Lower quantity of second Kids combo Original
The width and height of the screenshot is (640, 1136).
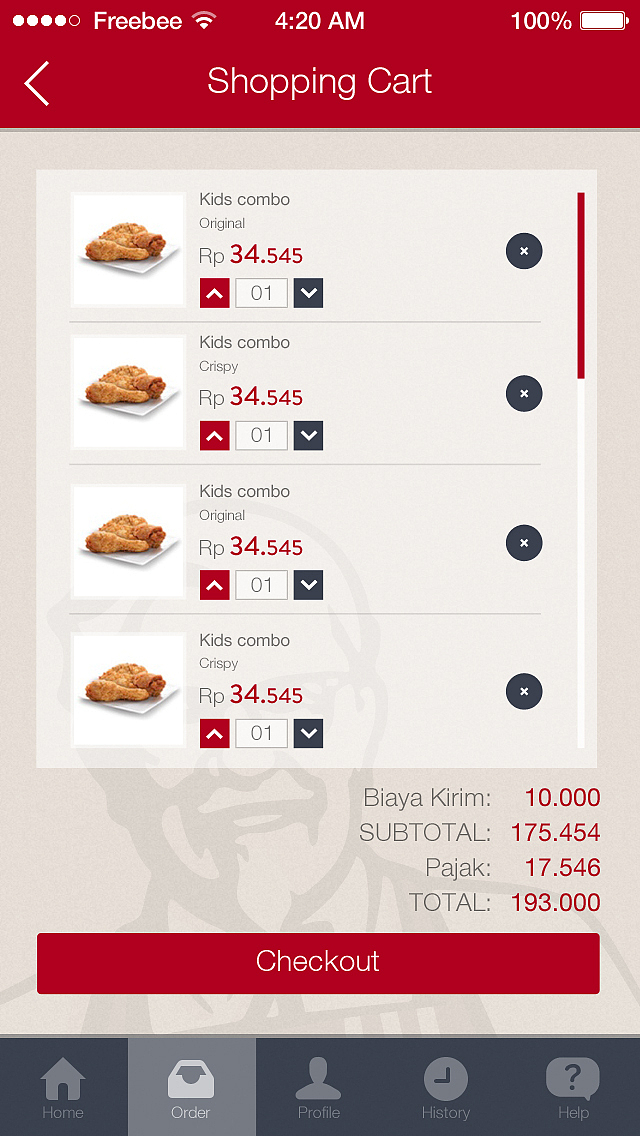(x=309, y=585)
